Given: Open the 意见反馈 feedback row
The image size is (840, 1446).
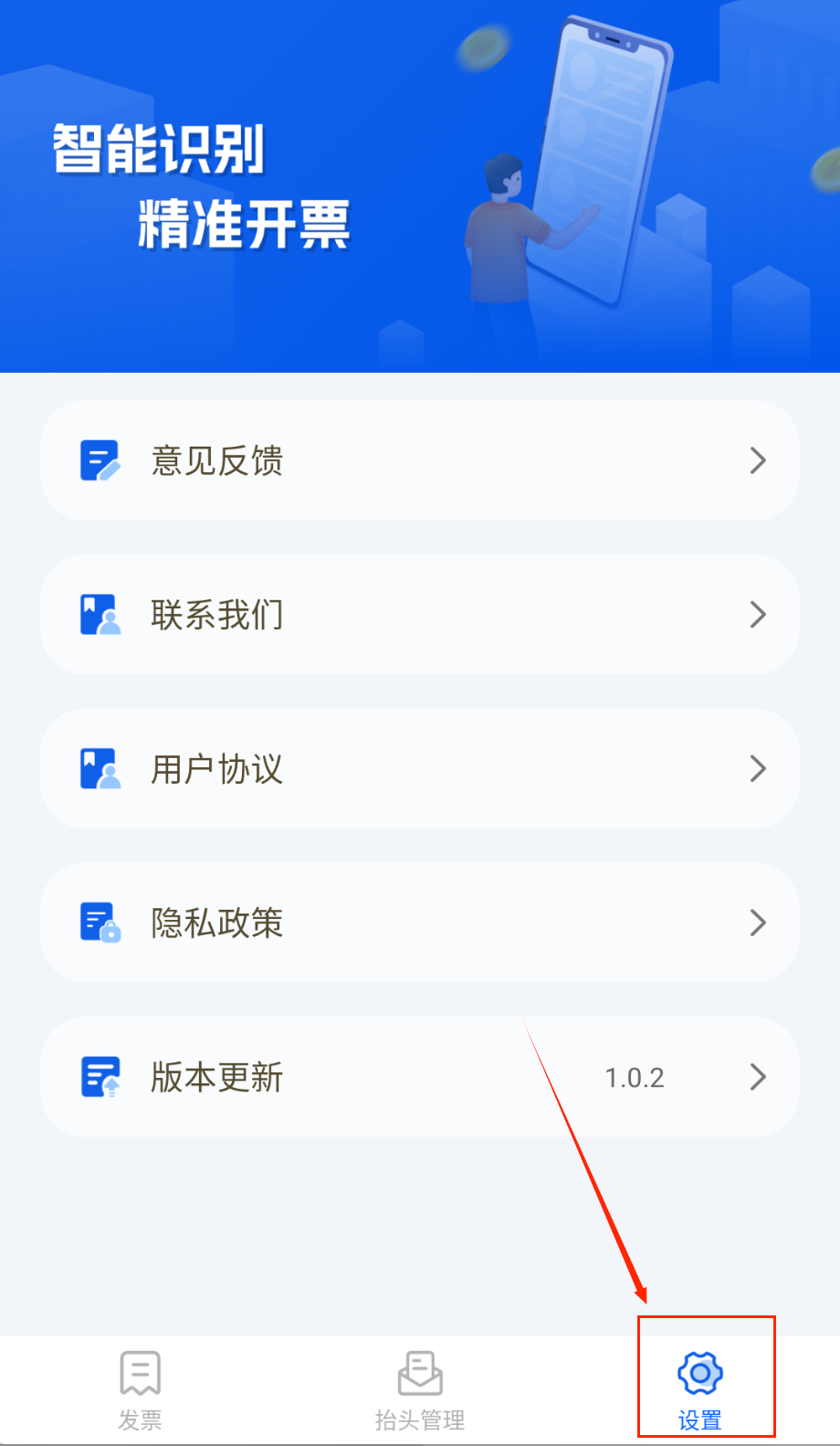Looking at the screenshot, I should click(419, 460).
